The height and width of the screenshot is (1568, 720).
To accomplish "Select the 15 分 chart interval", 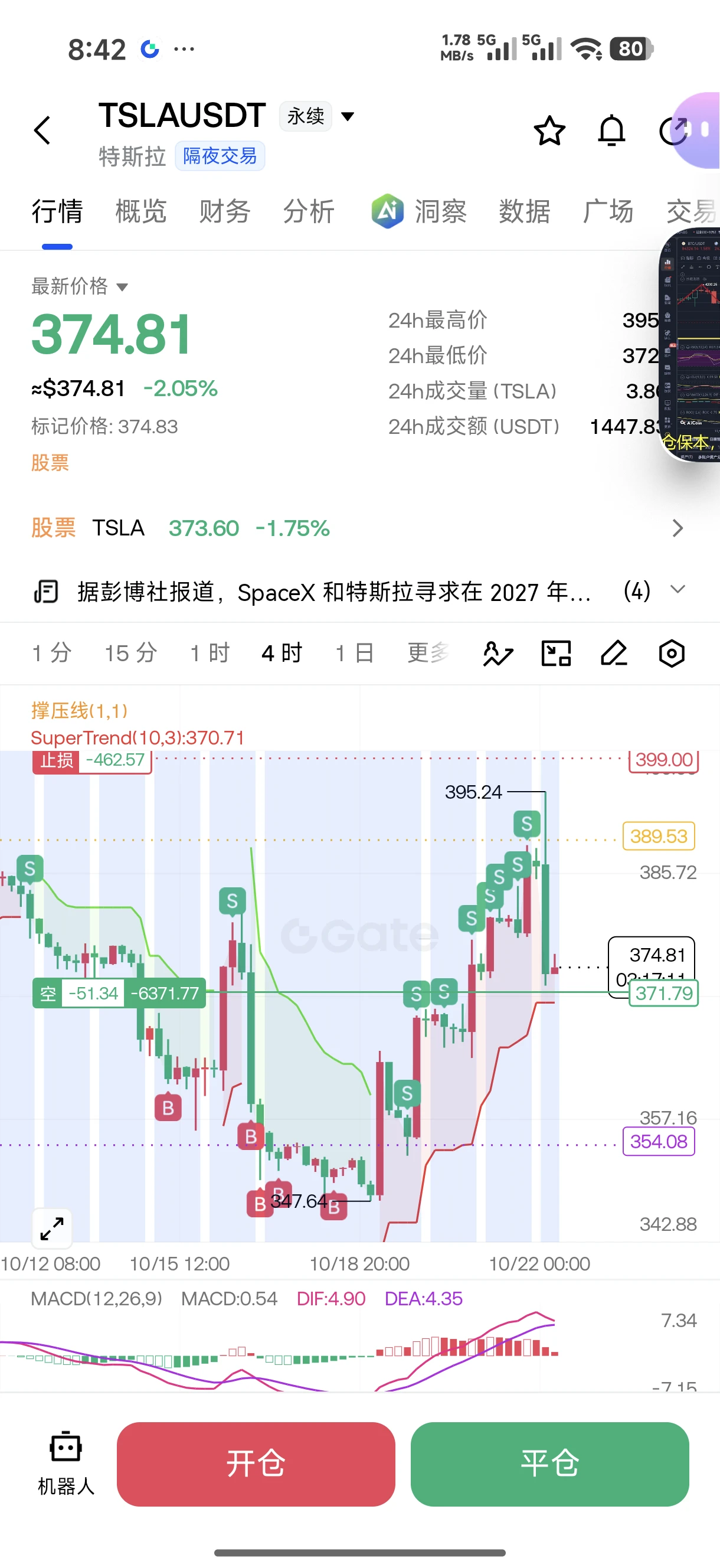I will [131, 653].
